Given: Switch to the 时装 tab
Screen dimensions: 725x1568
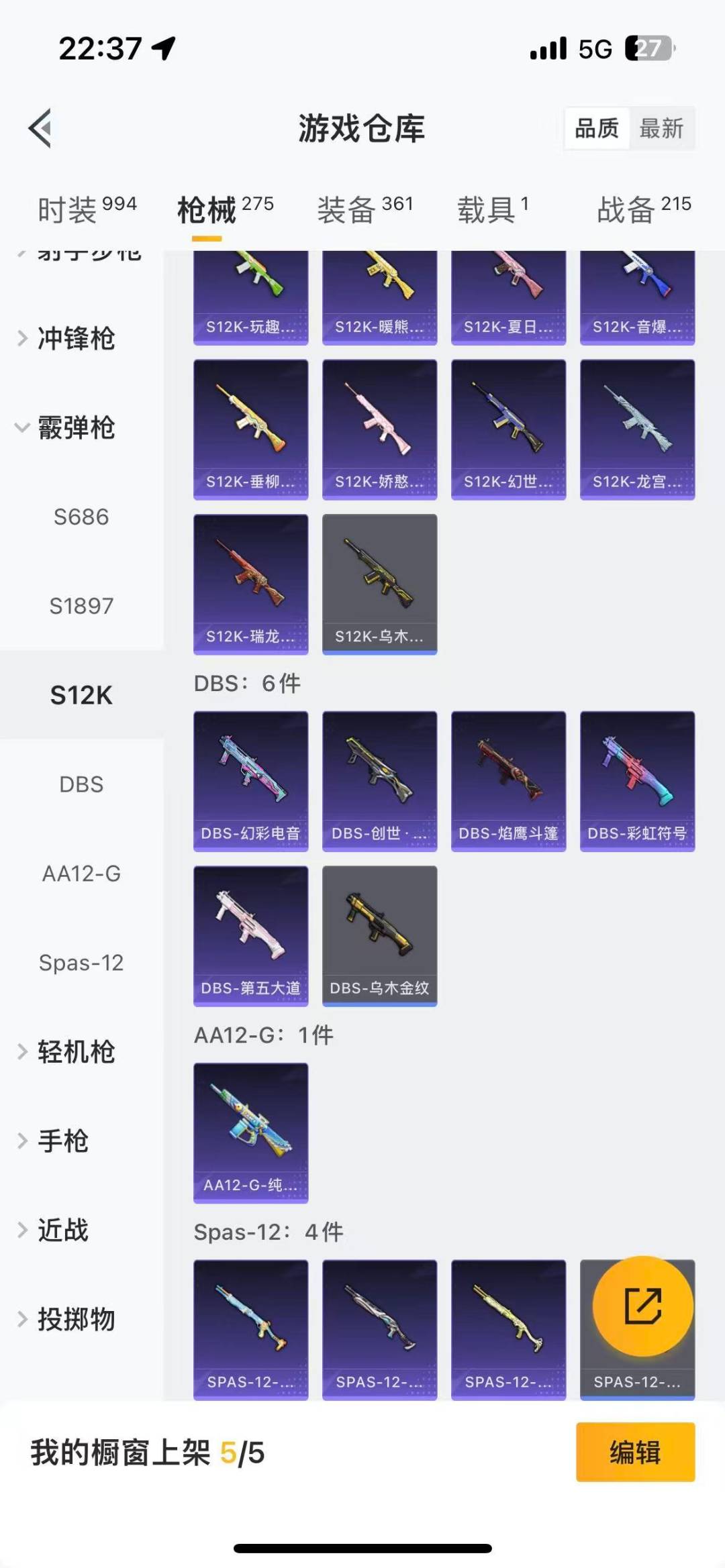Looking at the screenshot, I should click(86, 209).
